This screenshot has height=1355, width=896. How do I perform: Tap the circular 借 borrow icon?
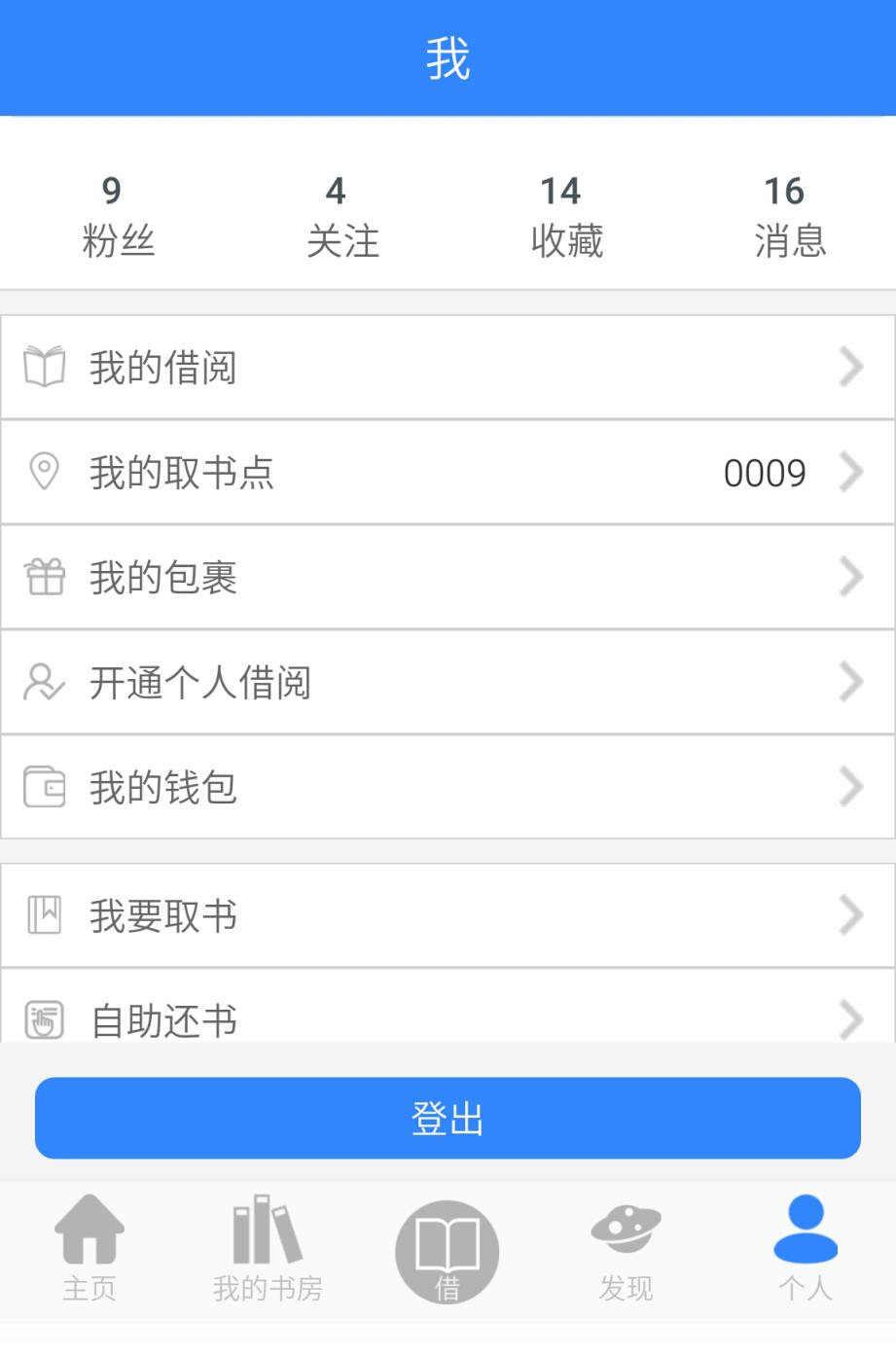pos(447,1249)
